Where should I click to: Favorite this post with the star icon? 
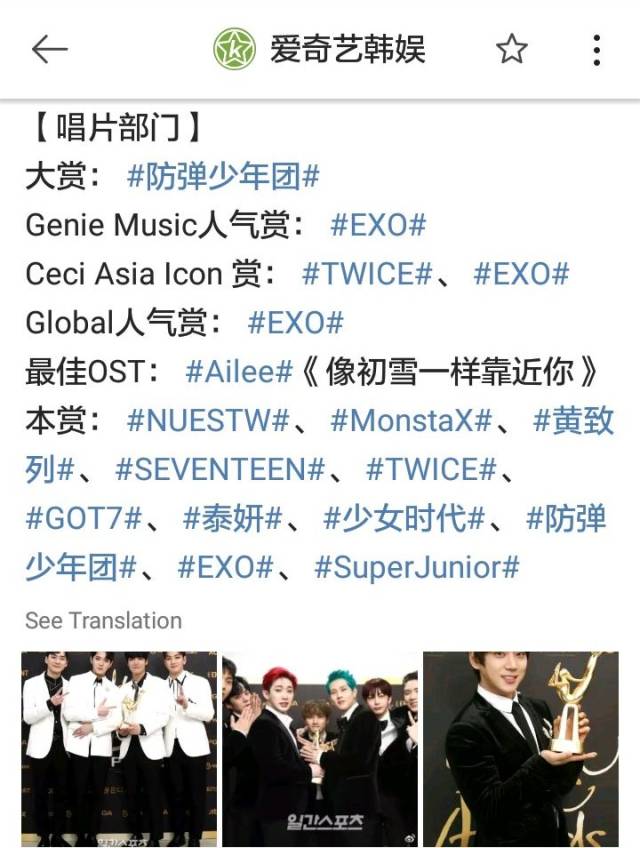pos(511,49)
